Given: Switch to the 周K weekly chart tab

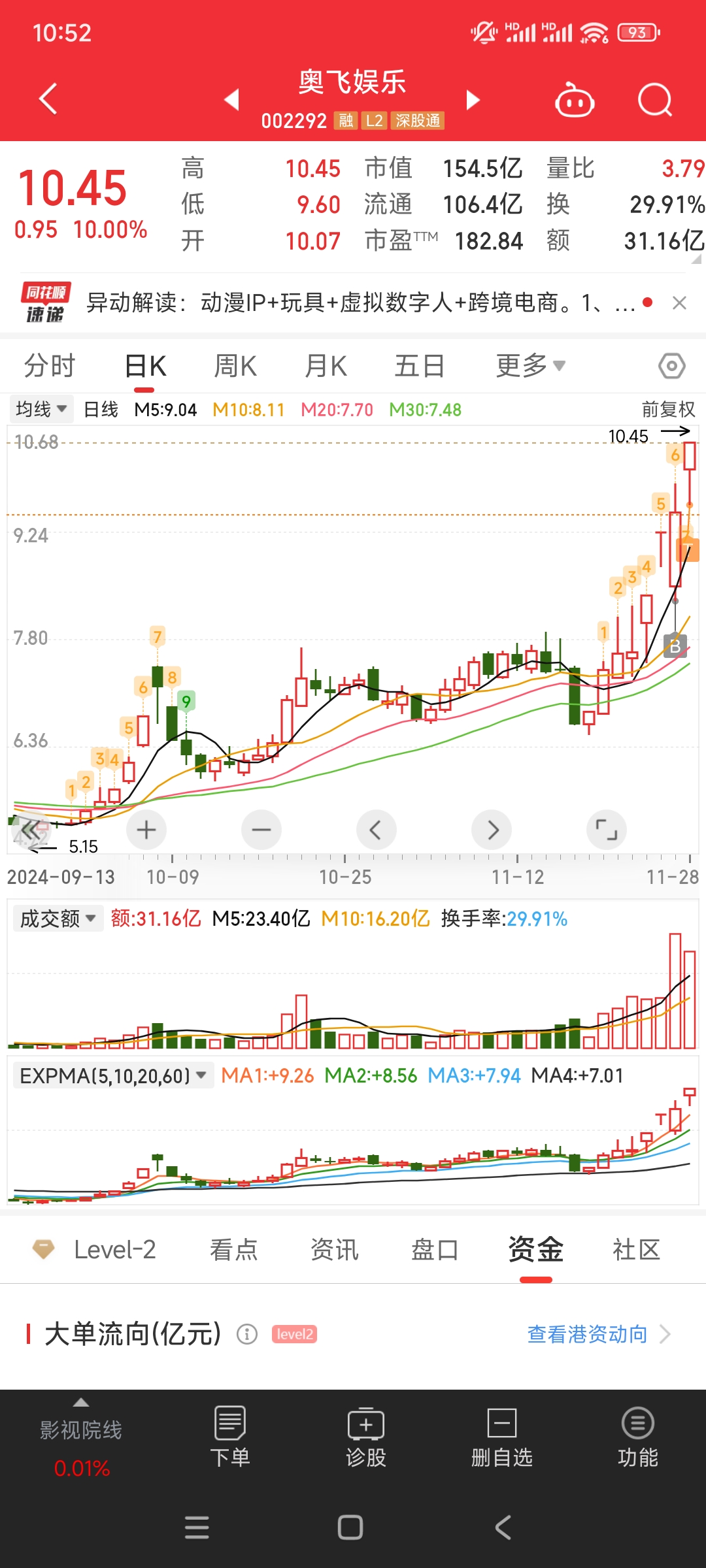Looking at the screenshot, I should tap(234, 366).
